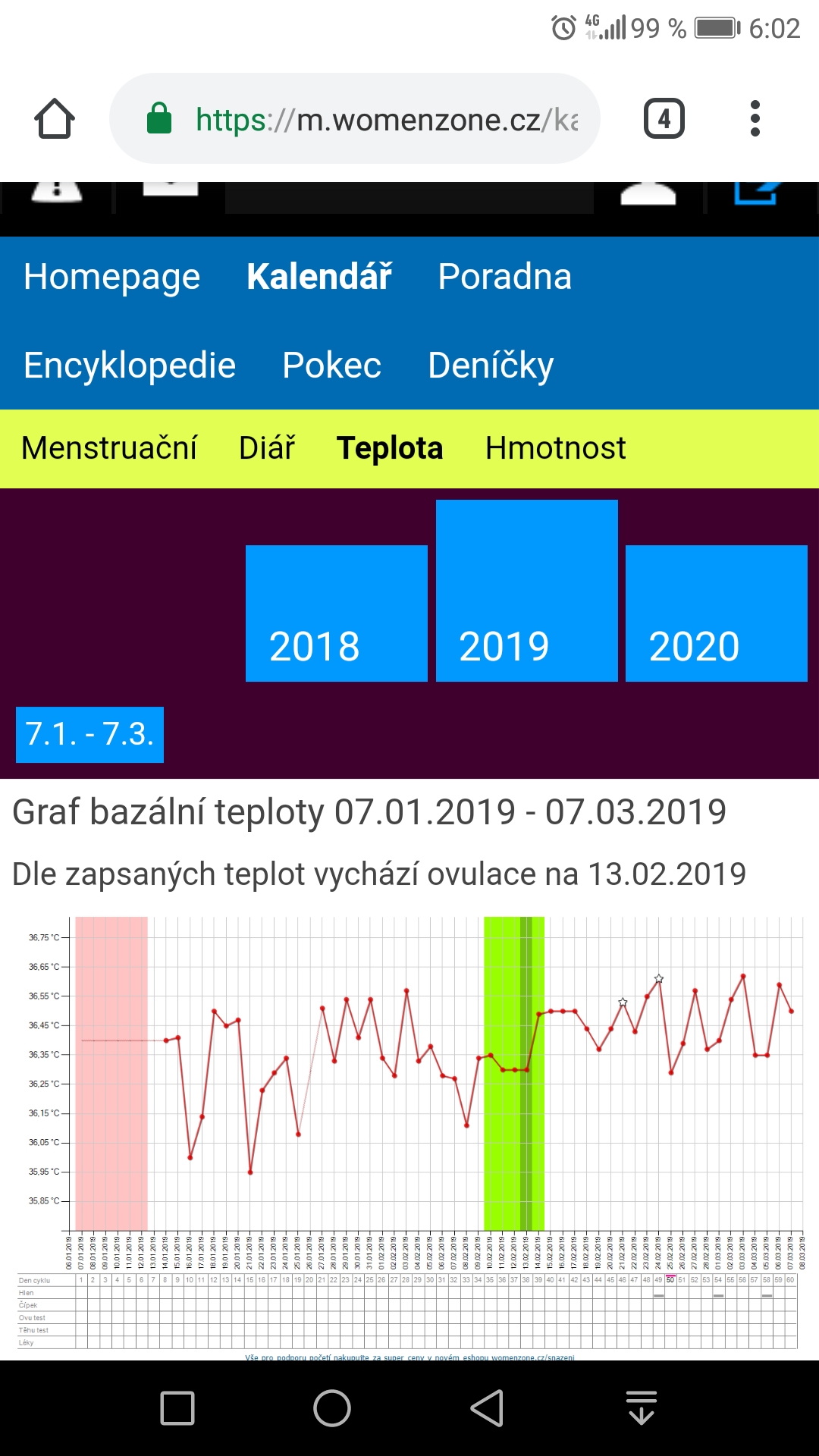Image resolution: width=819 pixels, height=1456 pixels.
Task: Switch to the Diář tab
Action: click(x=266, y=448)
